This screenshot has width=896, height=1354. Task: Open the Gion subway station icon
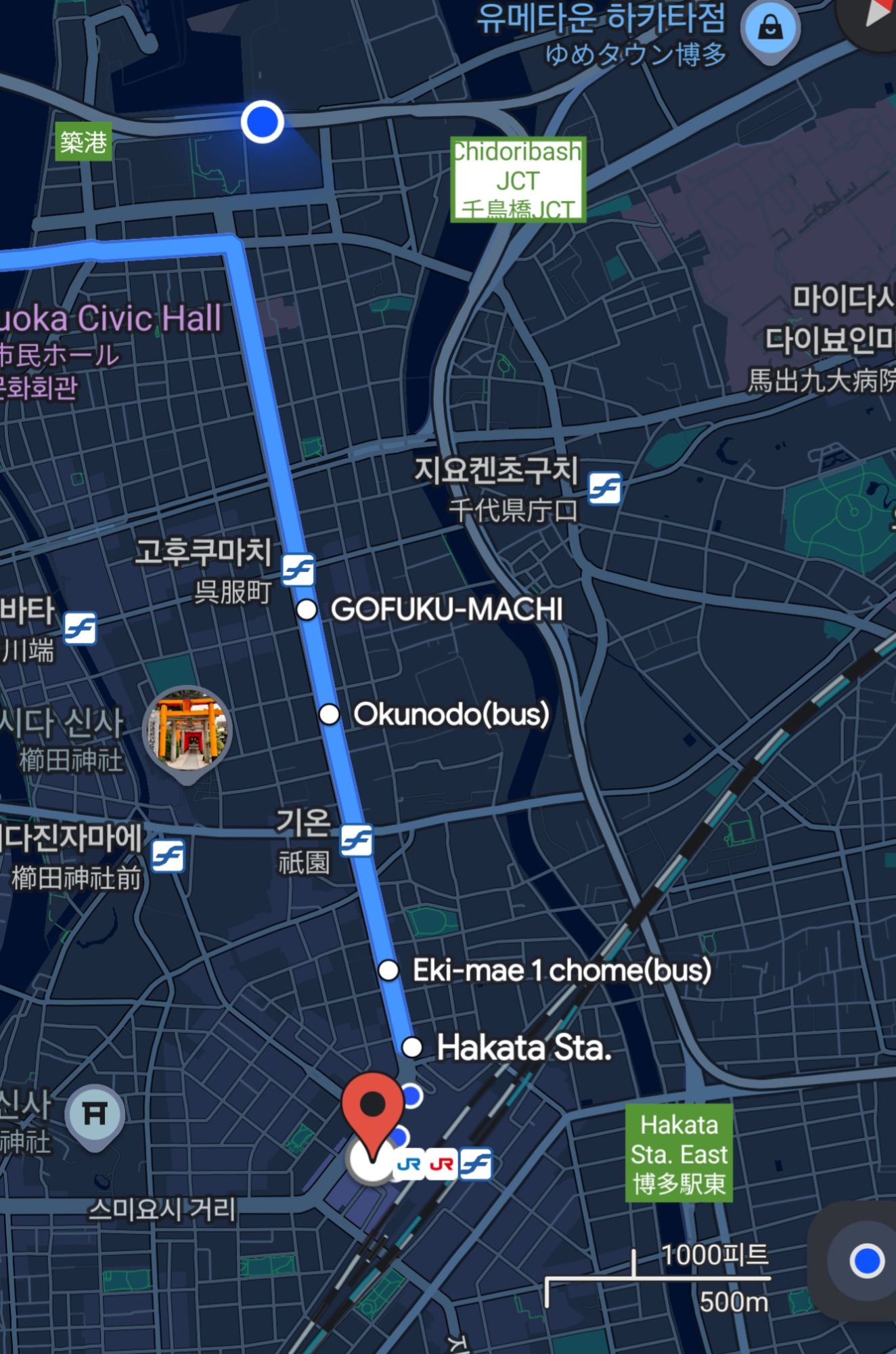pyautogui.click(x=356, y=841)
